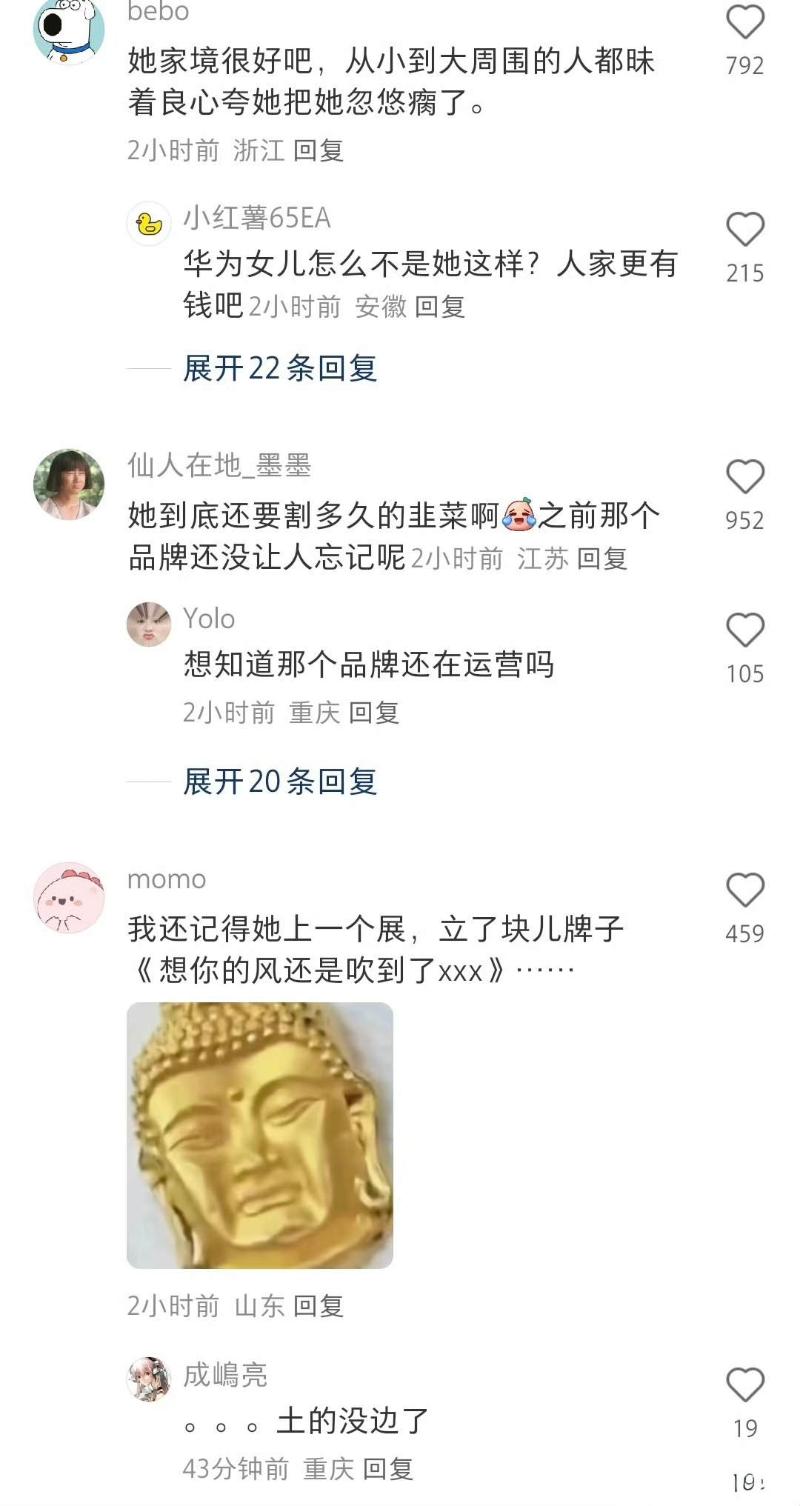The height and width of the screenshot is (1506, 800).
Task: Like 小红薯65EA's reply
Action: [745, 230]
